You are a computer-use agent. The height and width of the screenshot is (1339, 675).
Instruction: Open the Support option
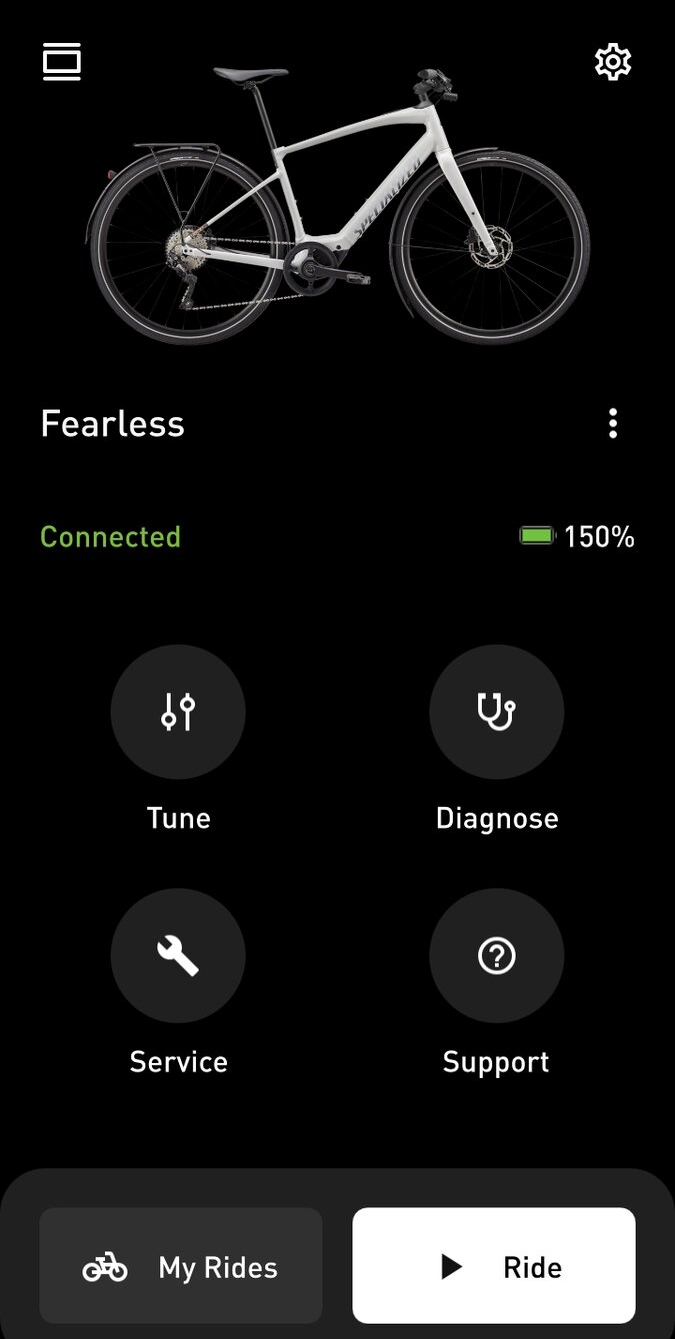(496, 956)
